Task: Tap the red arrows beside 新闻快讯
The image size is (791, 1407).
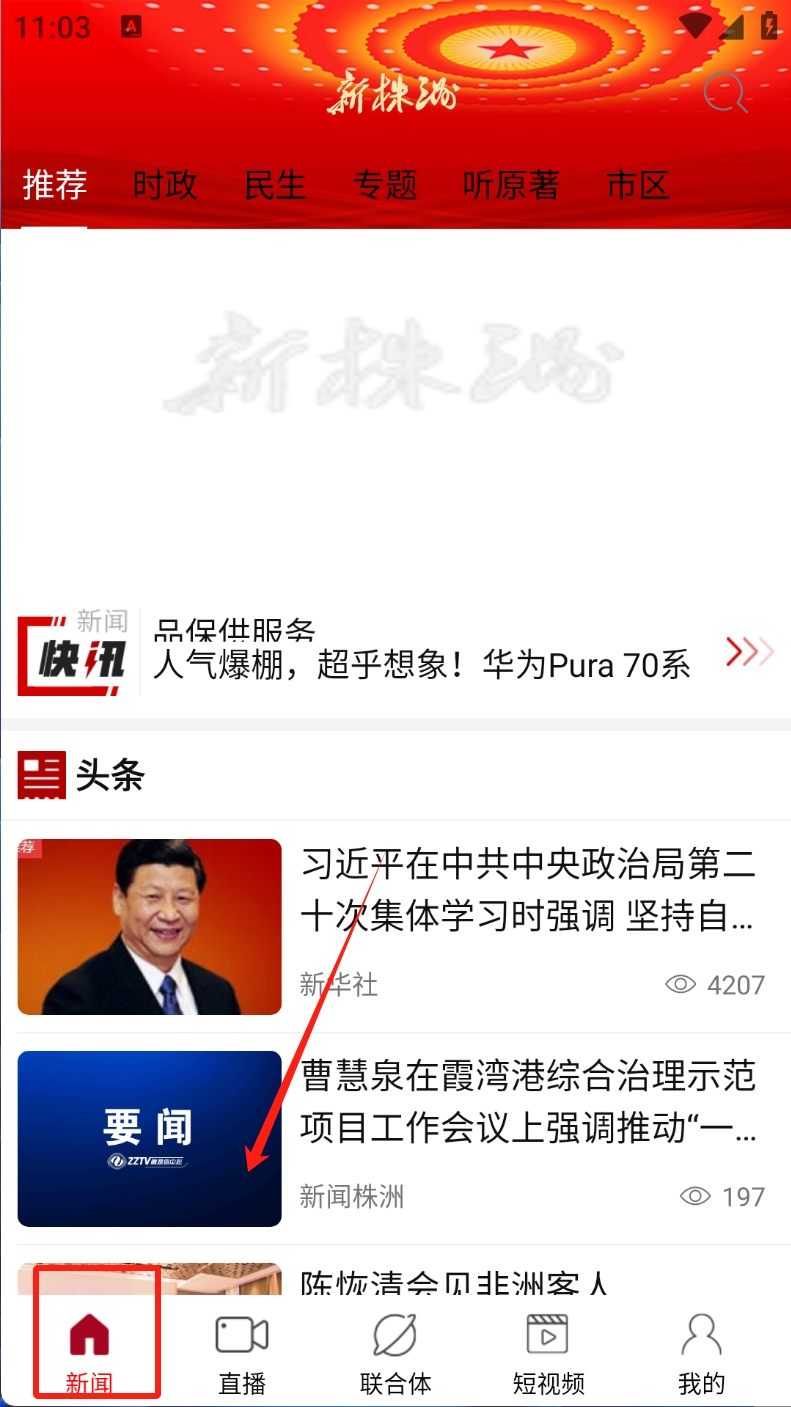Action: pos(750,652)
